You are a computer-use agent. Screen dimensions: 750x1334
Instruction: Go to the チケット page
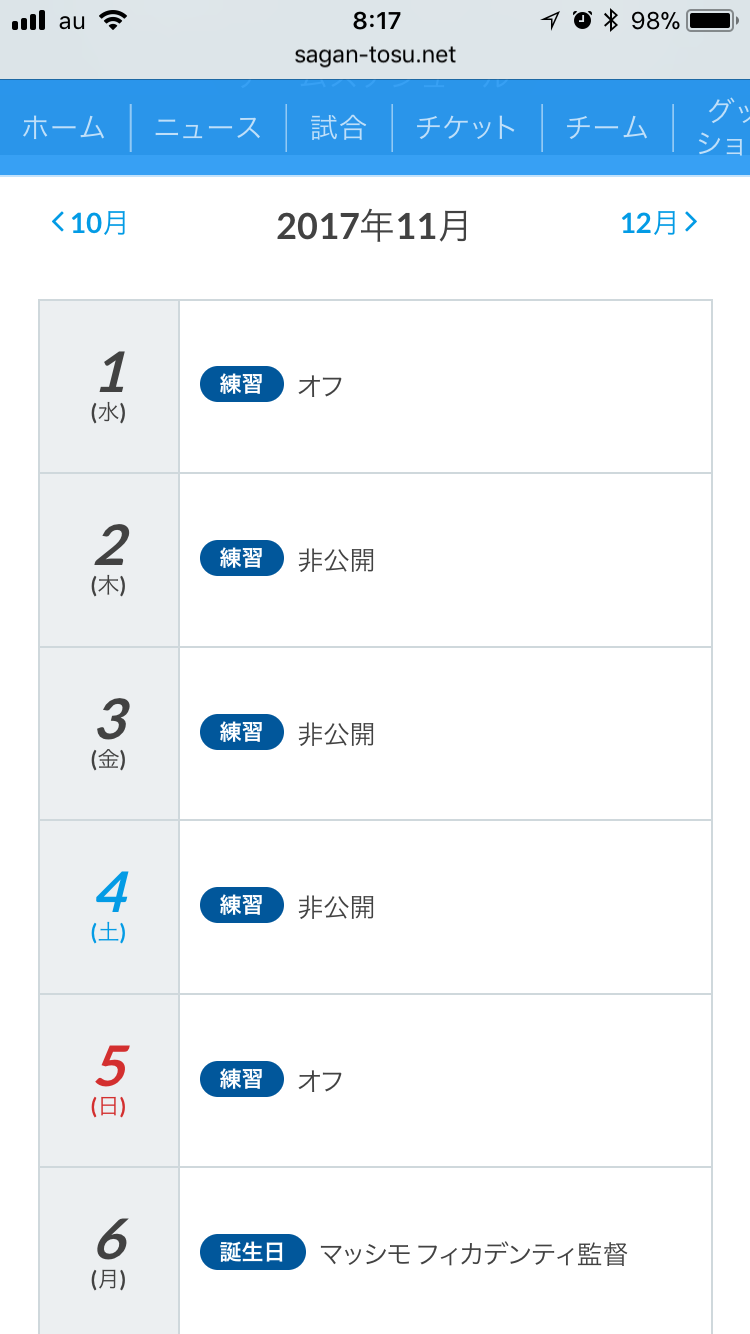(x=466, y=128)
